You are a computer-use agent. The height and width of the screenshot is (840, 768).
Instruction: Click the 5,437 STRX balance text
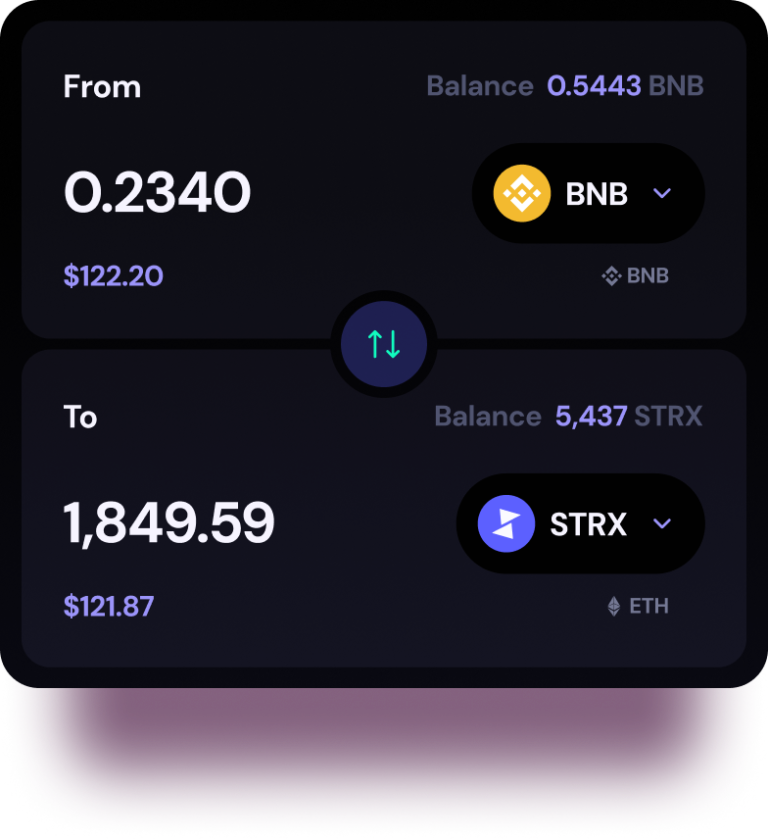pos(591,417)
